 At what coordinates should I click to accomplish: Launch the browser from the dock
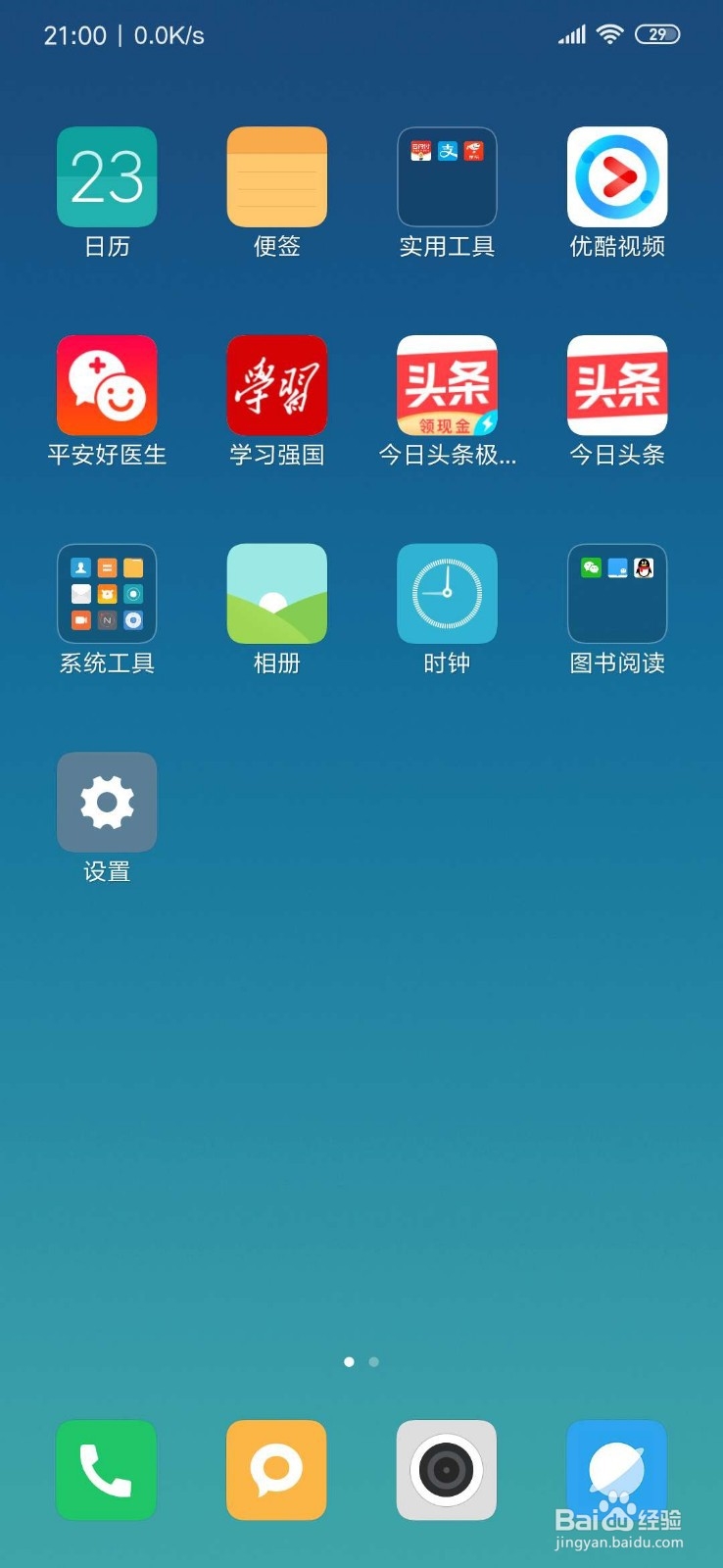(616, 1470)
